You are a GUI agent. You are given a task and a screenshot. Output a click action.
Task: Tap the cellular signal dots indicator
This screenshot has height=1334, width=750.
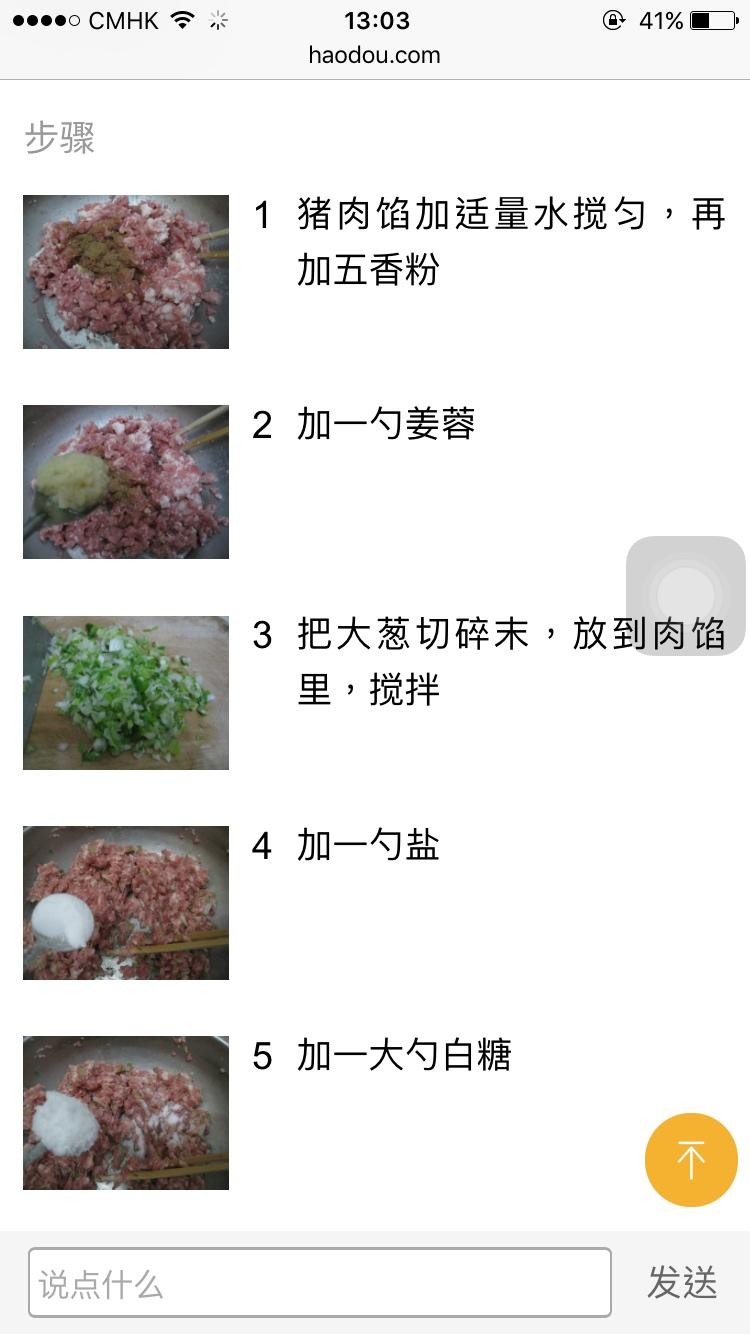(42, 17)
